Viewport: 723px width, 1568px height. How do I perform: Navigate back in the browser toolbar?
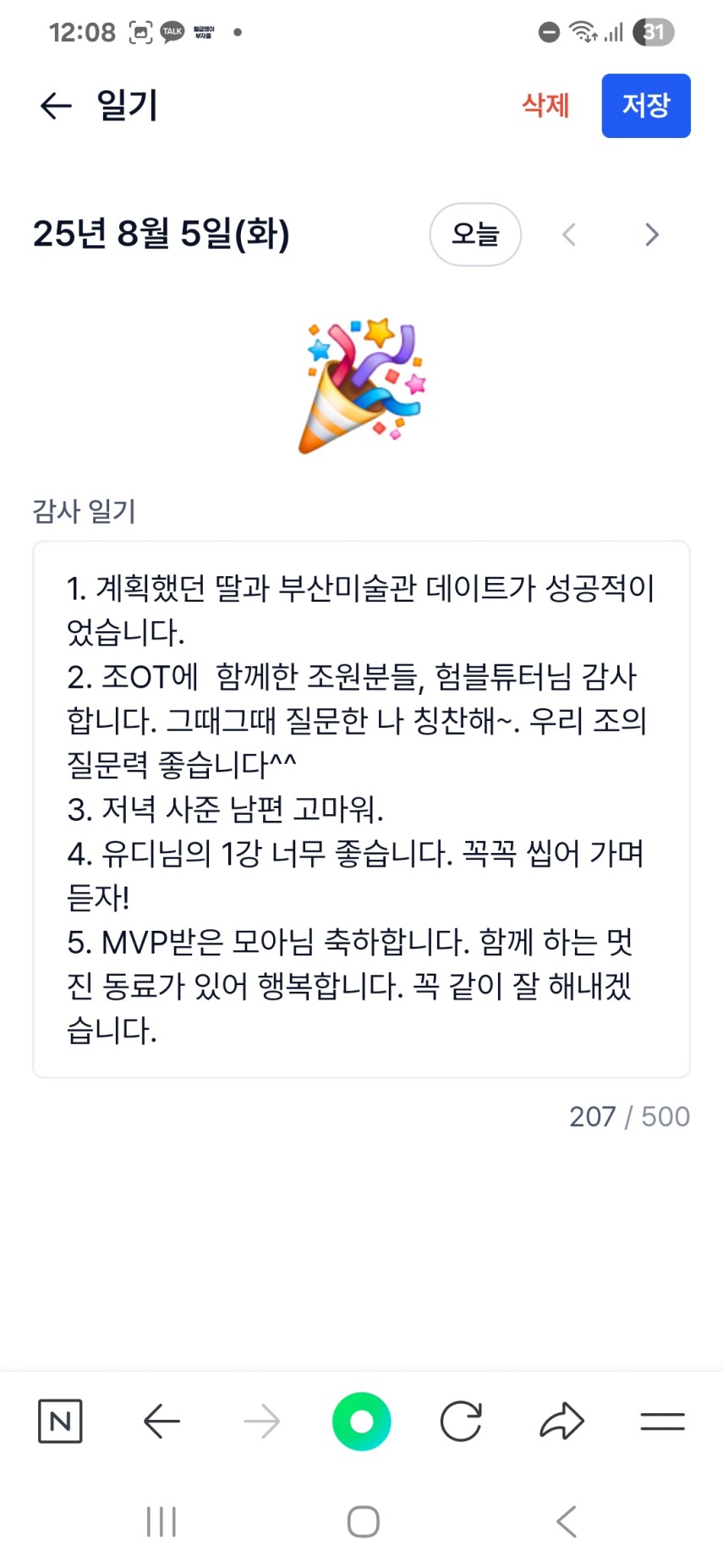(162, 1421)
